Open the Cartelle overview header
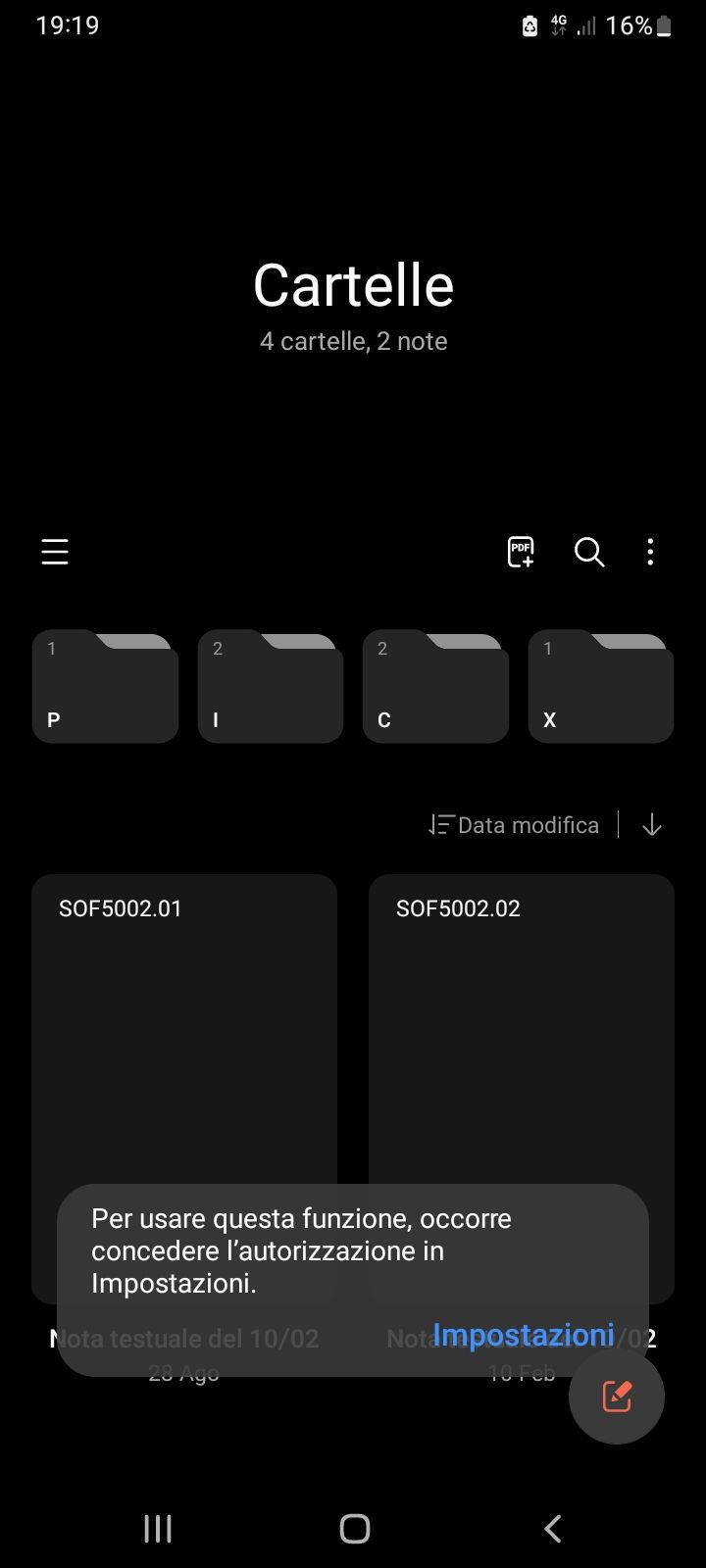 [x=353, y=284]
